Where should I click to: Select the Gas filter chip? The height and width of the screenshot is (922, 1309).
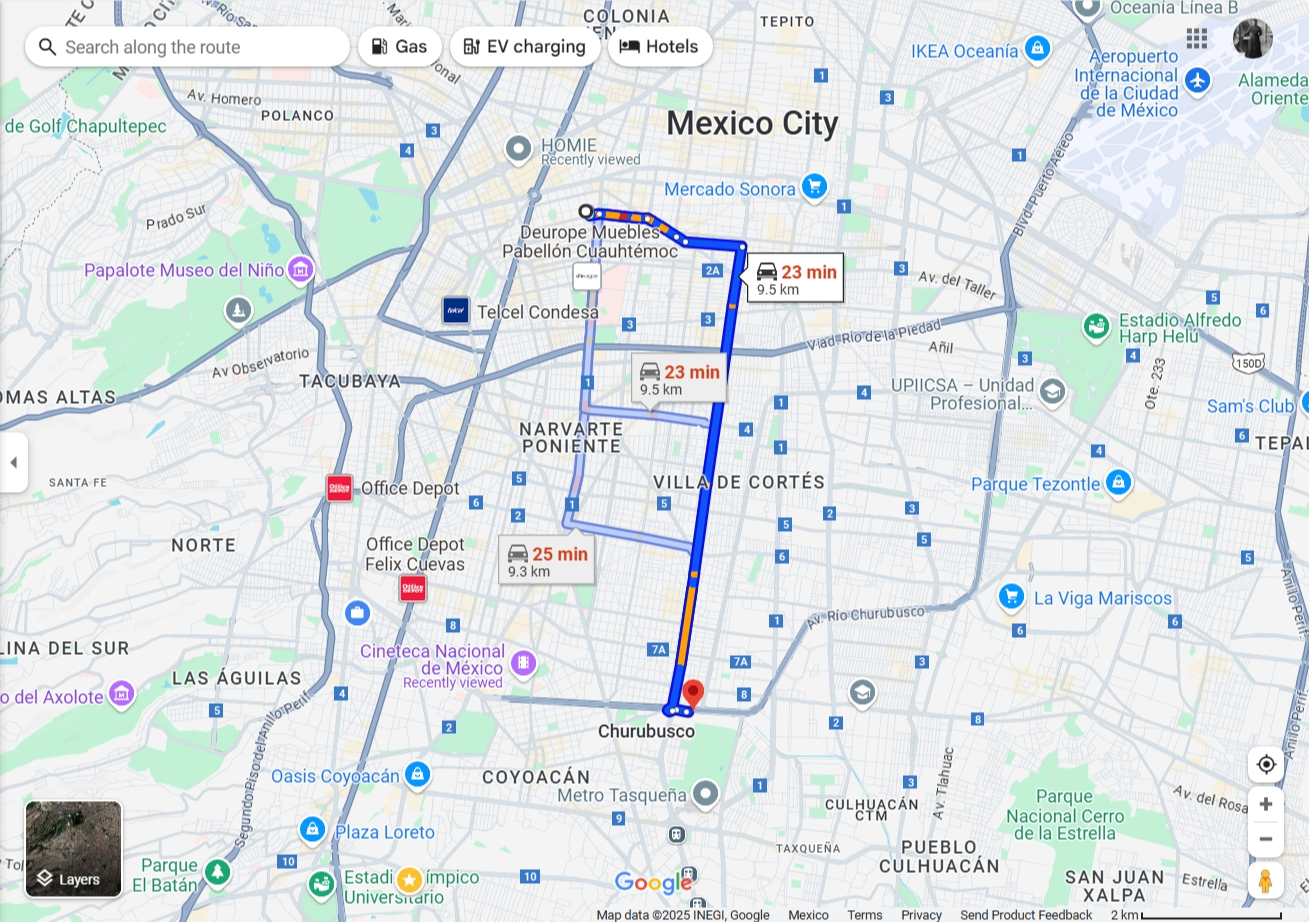coord(400,47)
